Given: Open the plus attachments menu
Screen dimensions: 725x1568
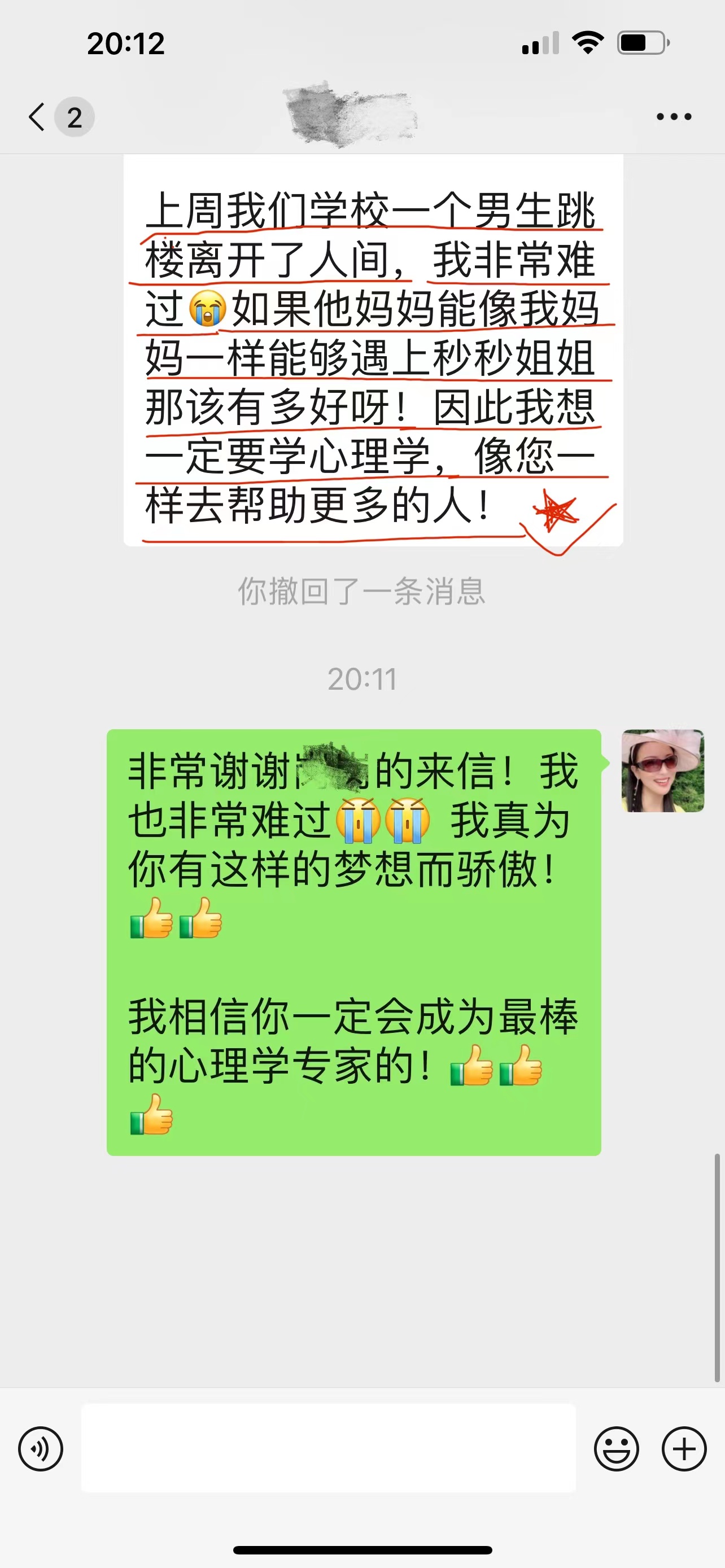Looking at the screenshot, I should pos(684,1449).
